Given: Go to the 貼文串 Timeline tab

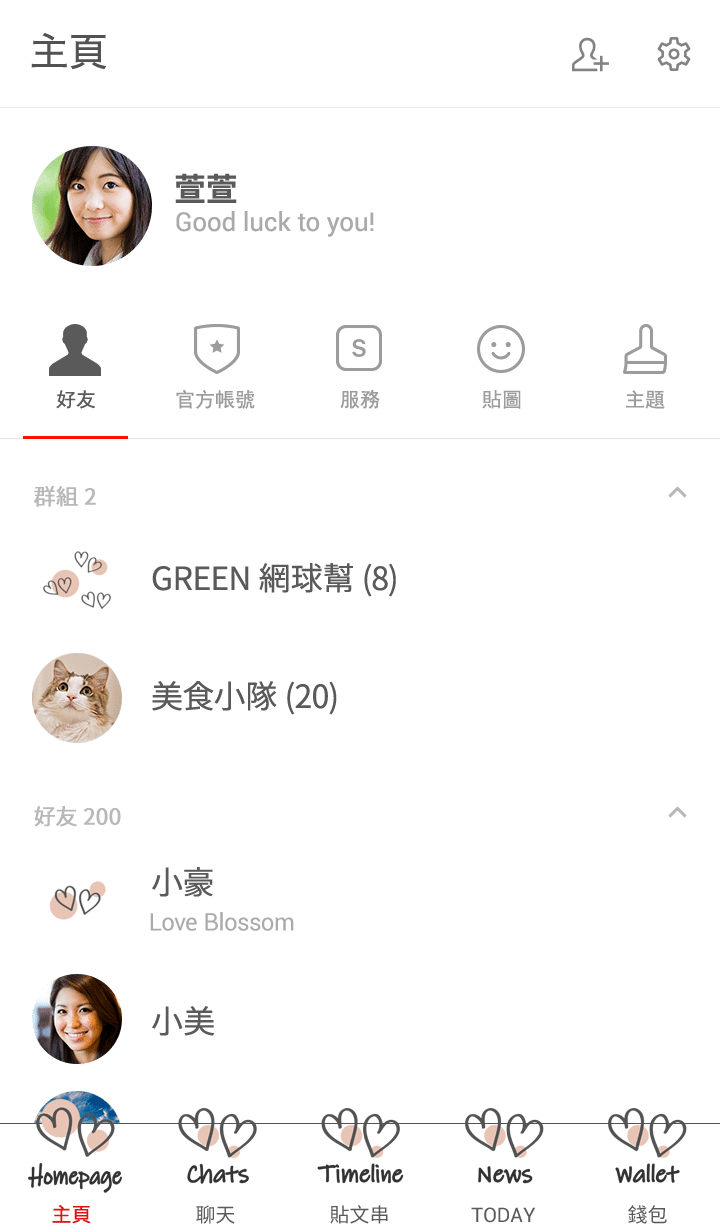Looking at the screenshot, I should pos(360,1172).
